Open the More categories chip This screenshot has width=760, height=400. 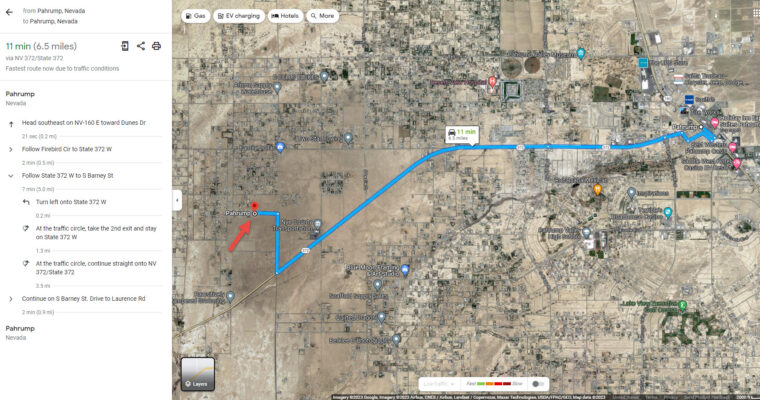tap(322, 16)
